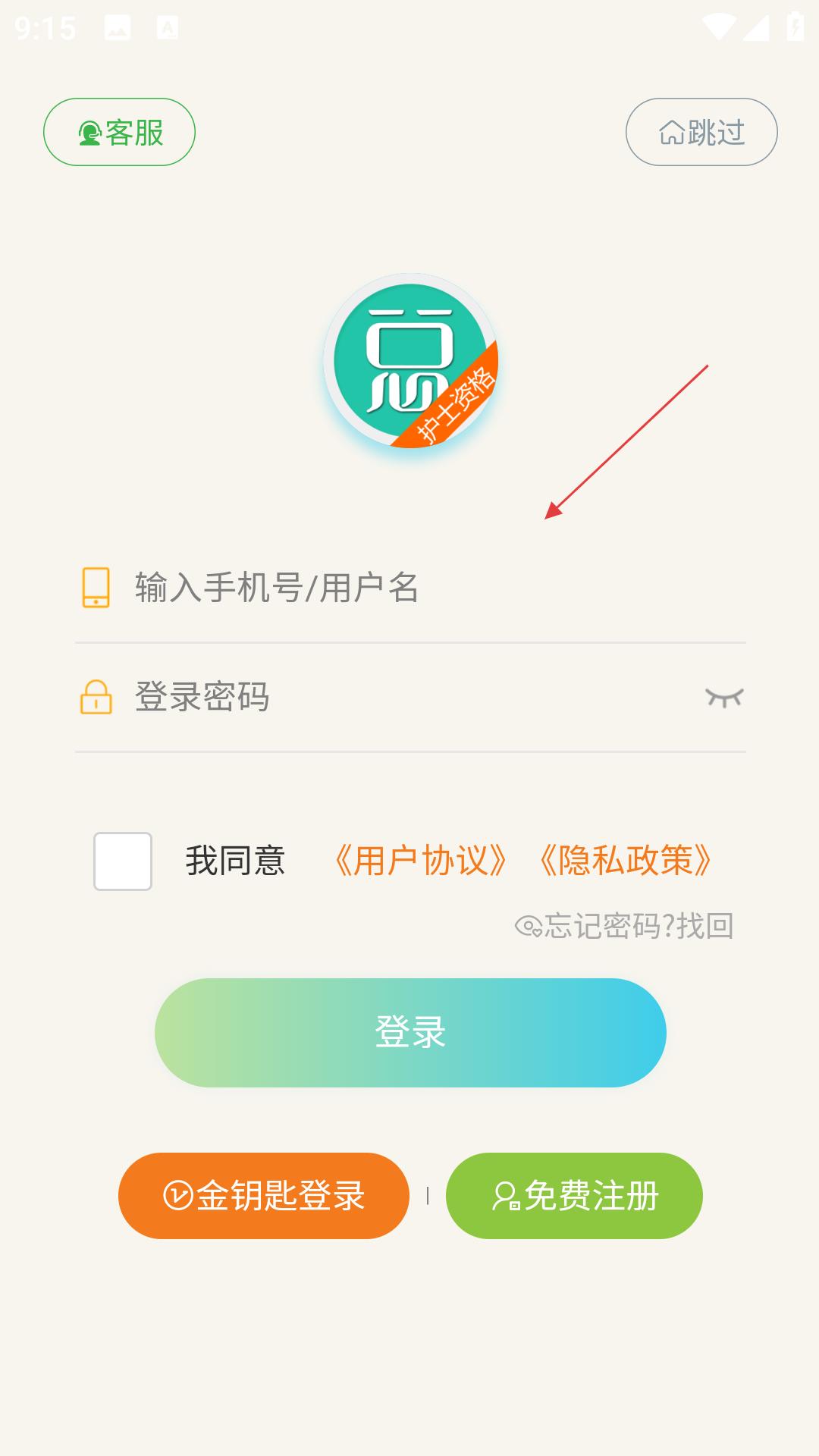This screenshot has width=819, height=1456.
Task: Tap the 跳过 skip button
Action: pyautogui.click(x=701, y=132)
